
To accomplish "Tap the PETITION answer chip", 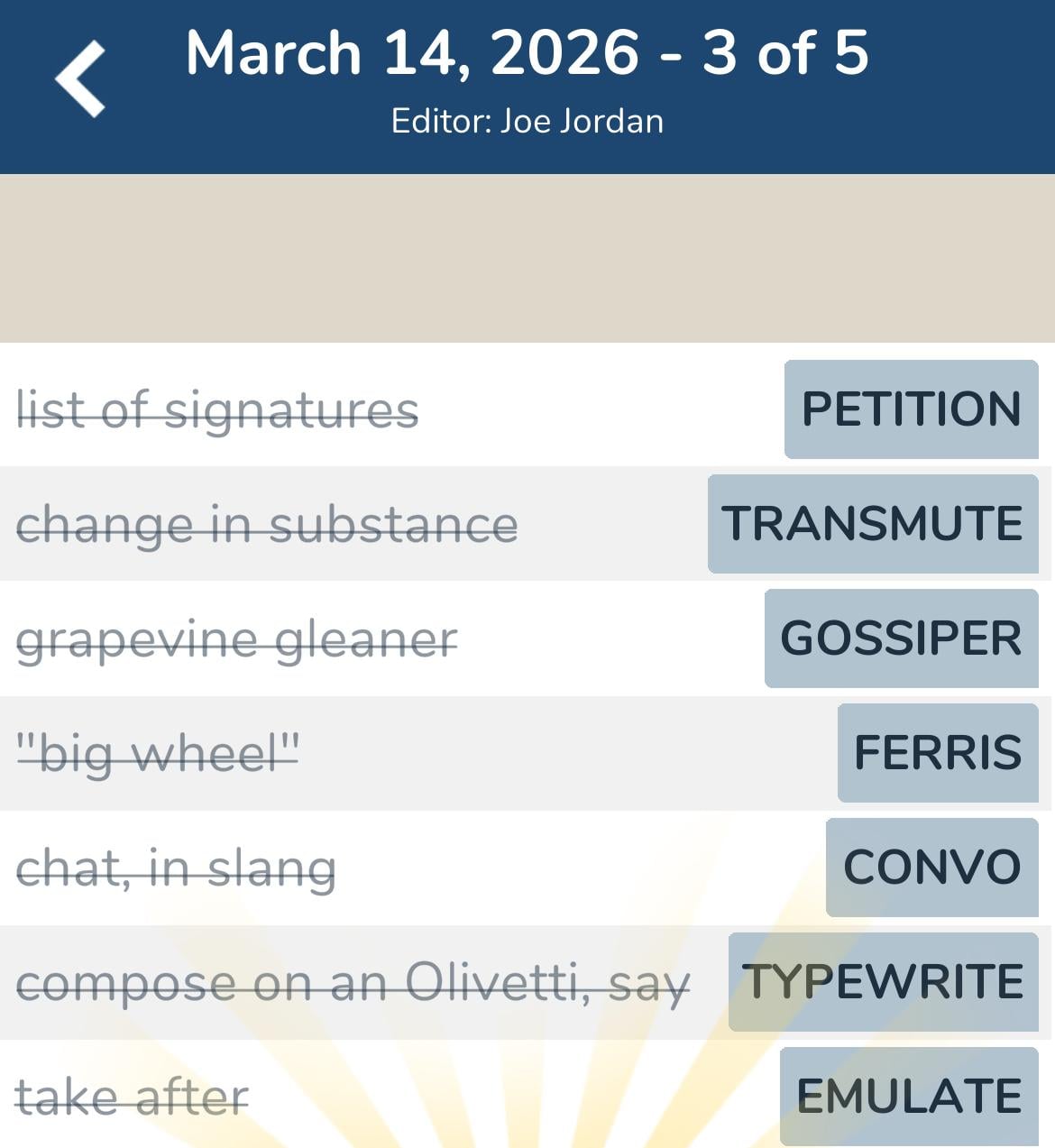I will pyautogui.click(x=911, y=409).
